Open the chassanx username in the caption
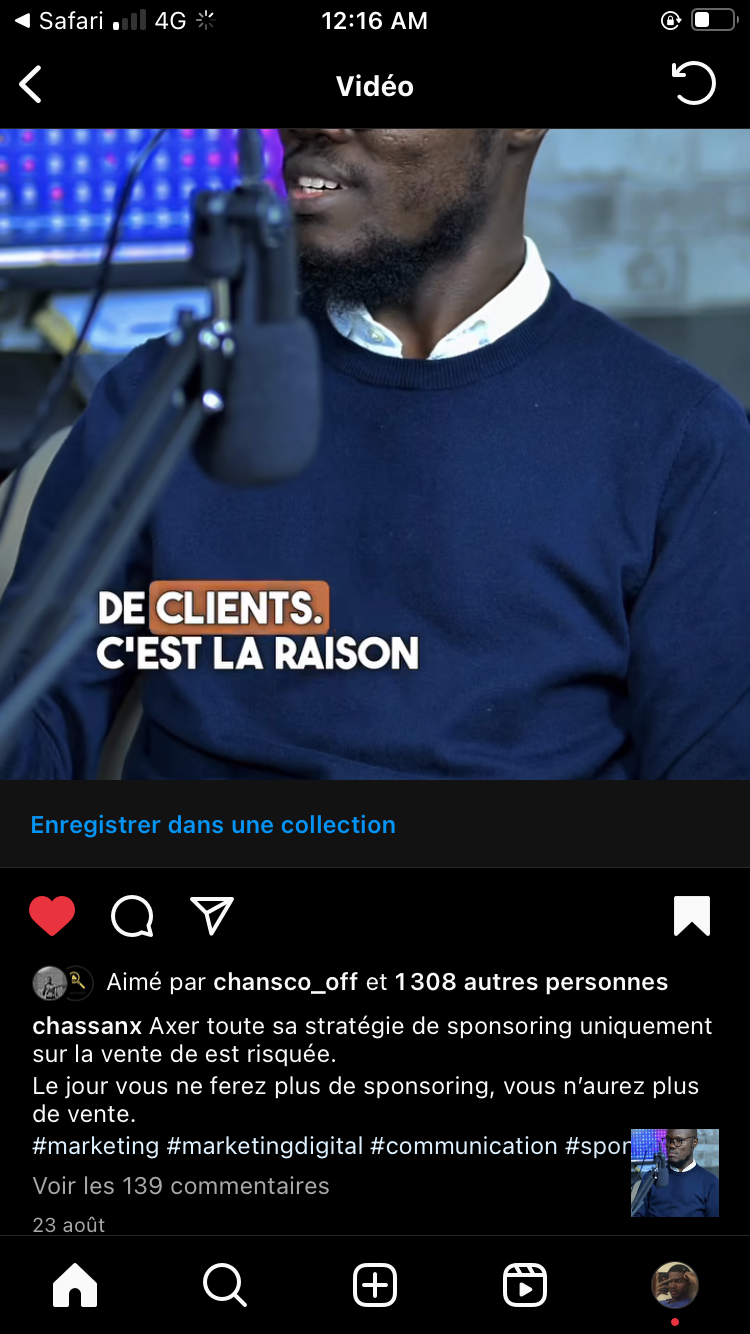The height and width of the screenshot is (1334, 750). coord(87,1026)
